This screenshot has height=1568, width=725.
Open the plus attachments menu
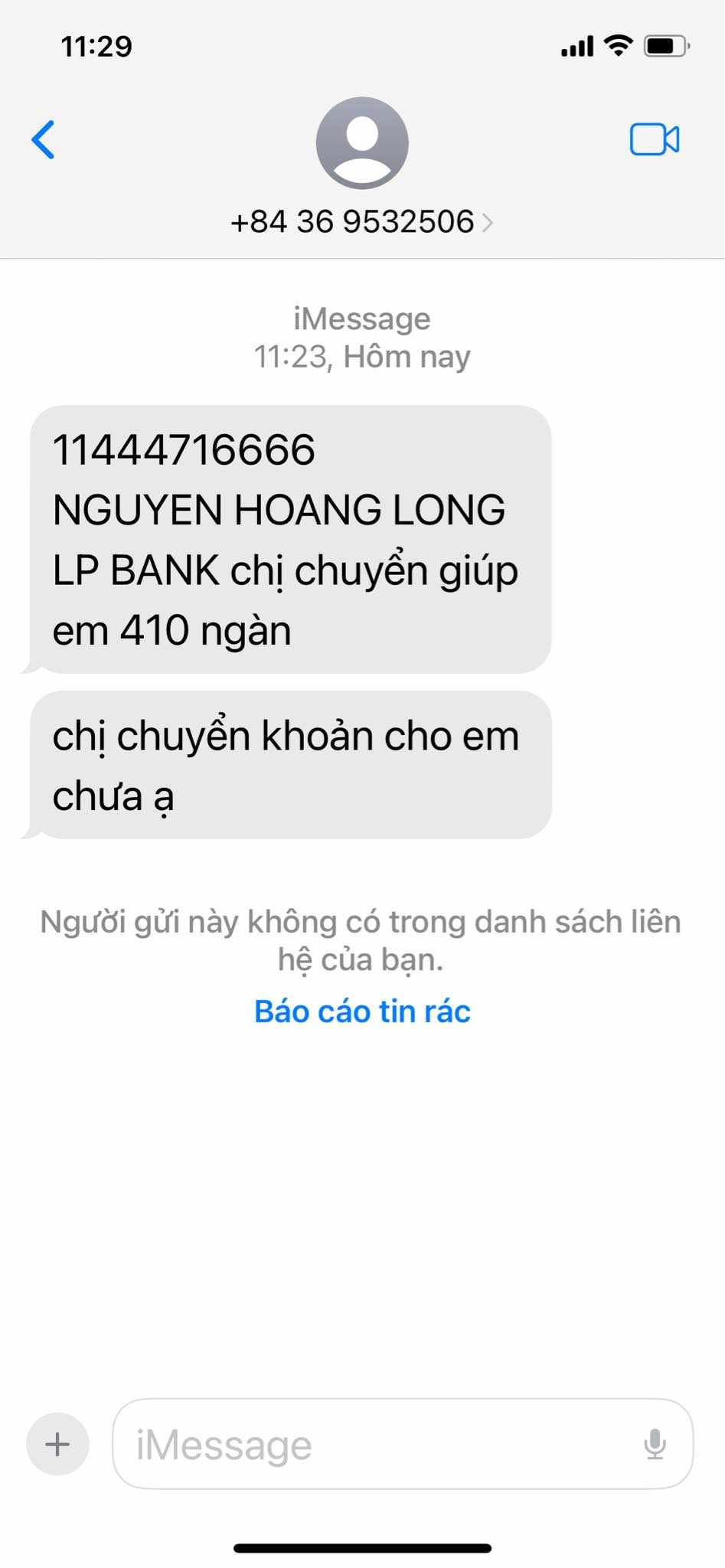click(x=58, y=1445)
